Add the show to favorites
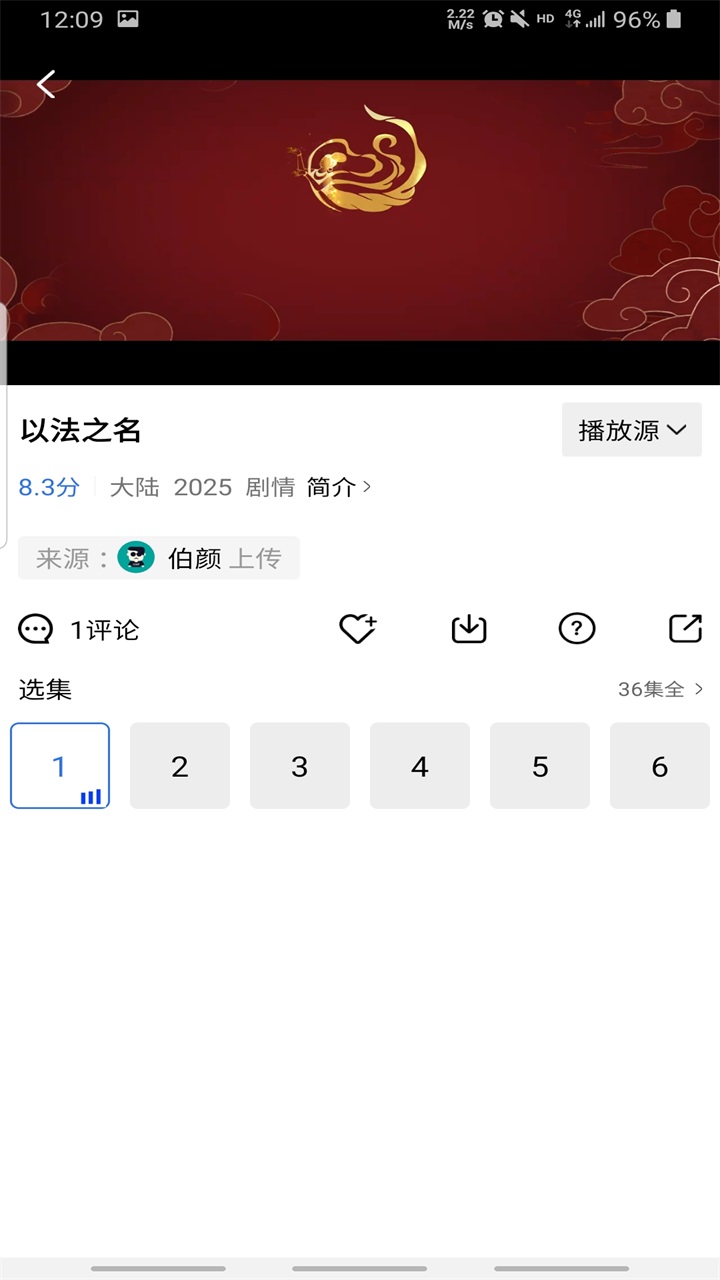The width and height of the screenshot is (720, 1280). pos(358,629)
